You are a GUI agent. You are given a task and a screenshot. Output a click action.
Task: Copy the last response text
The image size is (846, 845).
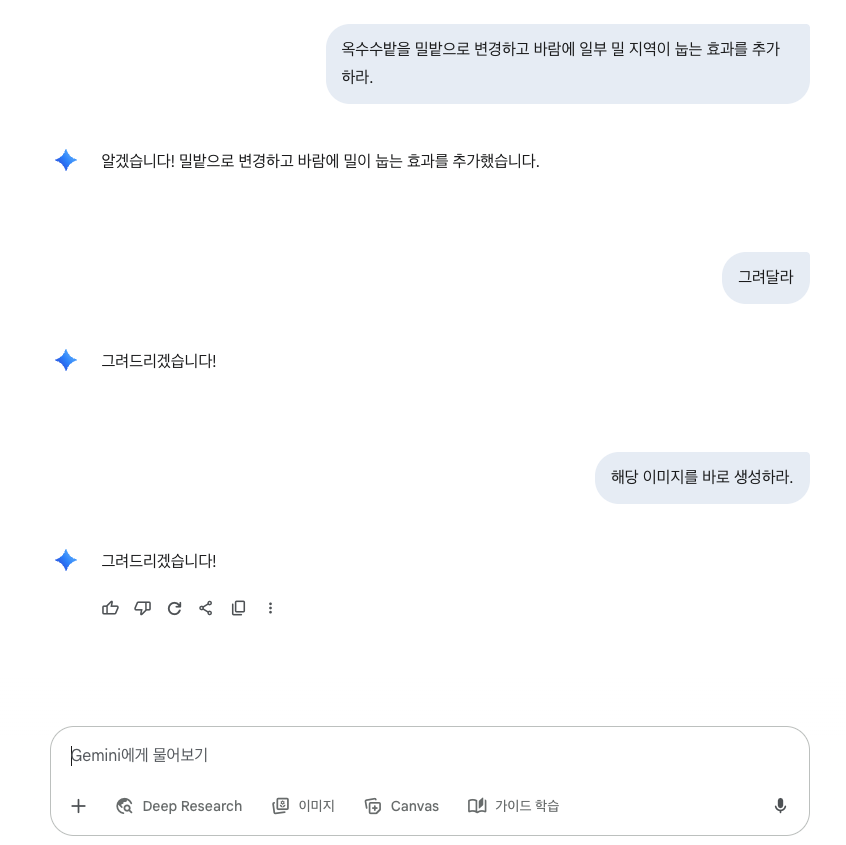pyautogui.click(x=238, y=608)
